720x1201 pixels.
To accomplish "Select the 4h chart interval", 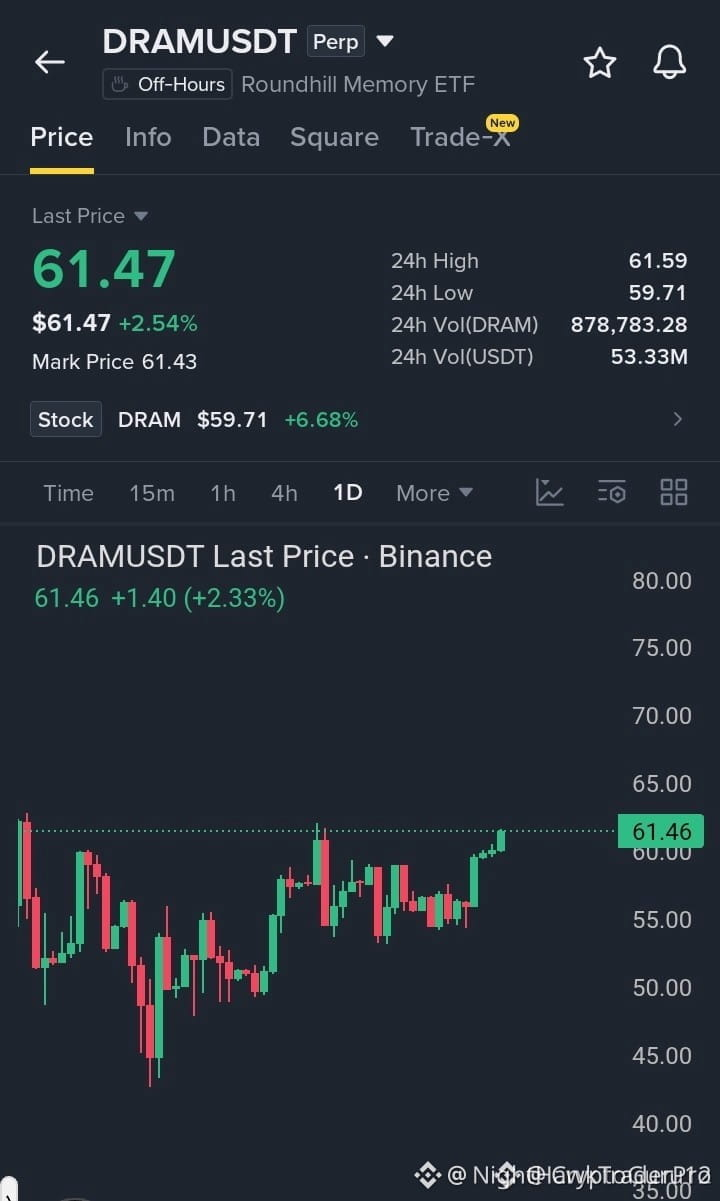I will [x=284, y=493].
